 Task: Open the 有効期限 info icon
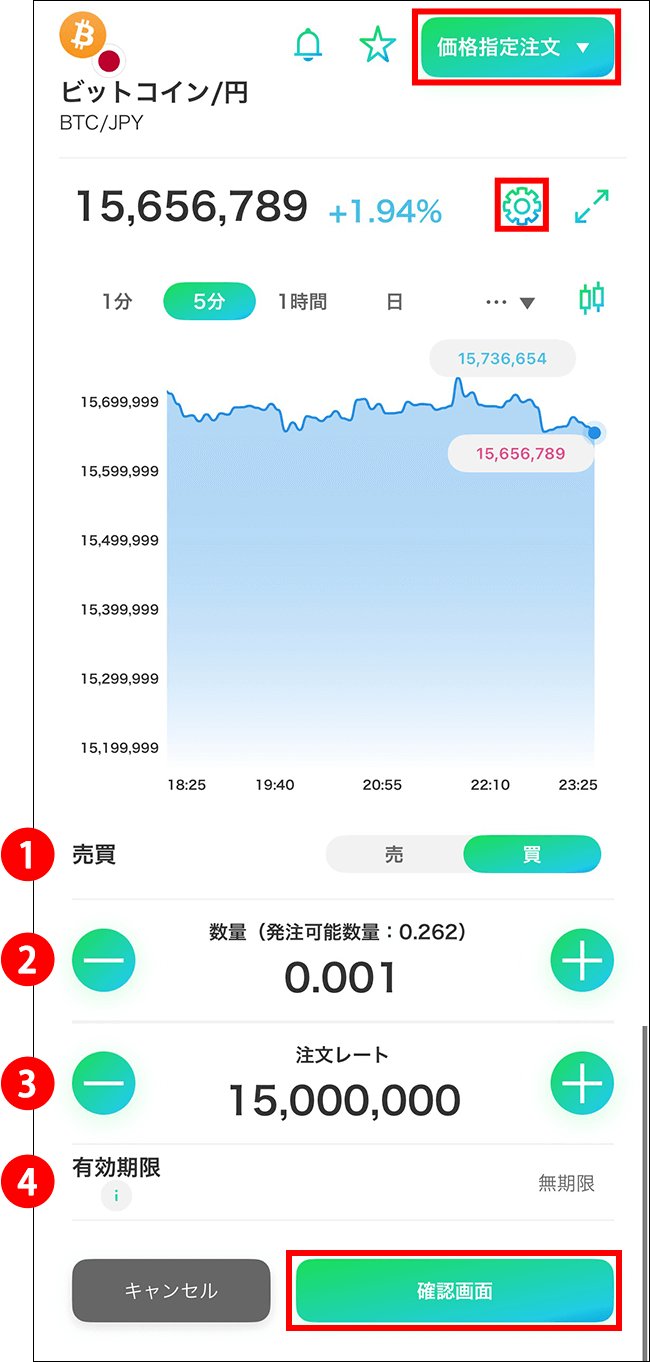pyautogui.click(x=117, y=1196)
